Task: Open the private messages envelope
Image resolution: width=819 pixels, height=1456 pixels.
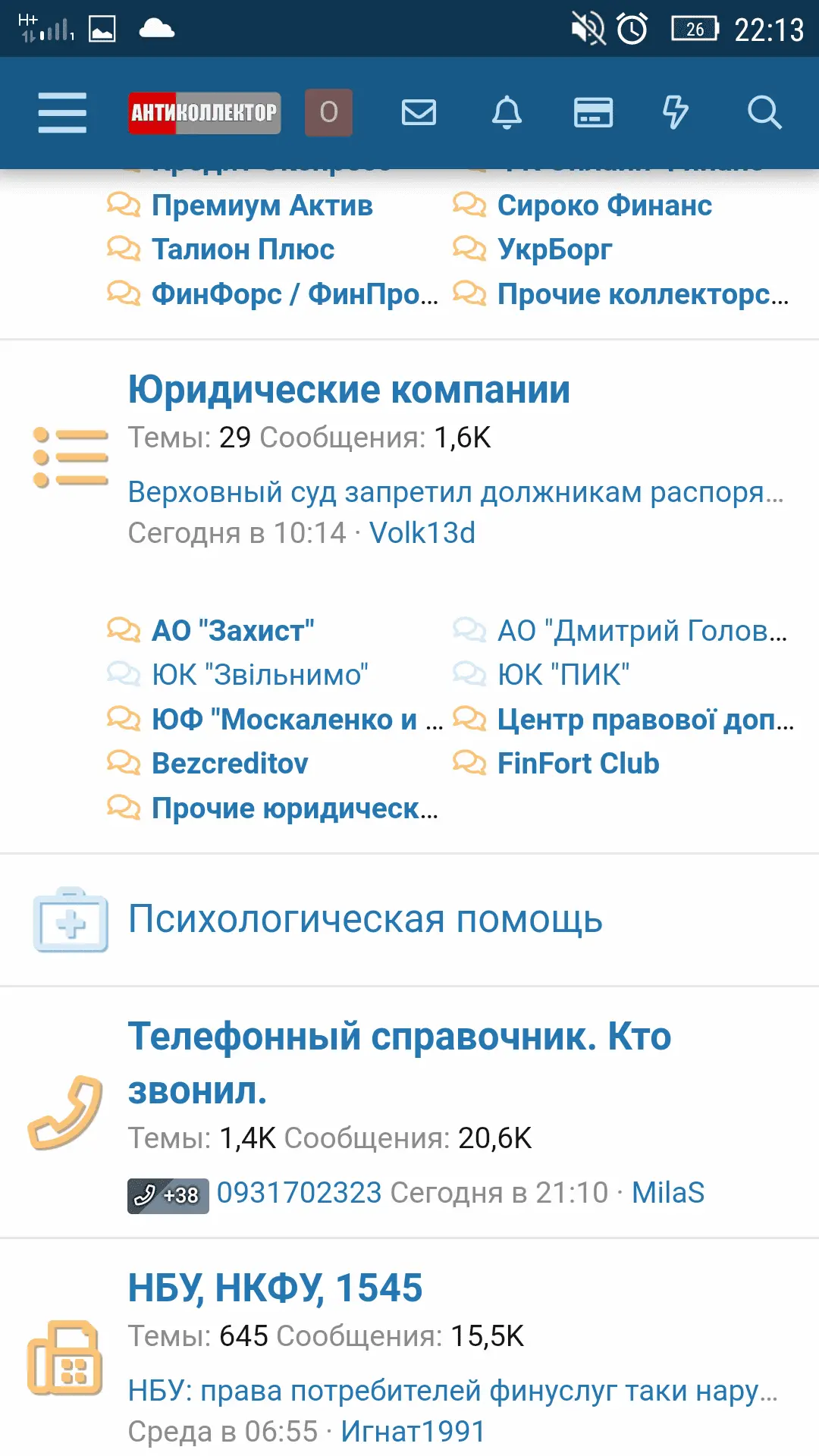Action: tap(419, 112)
